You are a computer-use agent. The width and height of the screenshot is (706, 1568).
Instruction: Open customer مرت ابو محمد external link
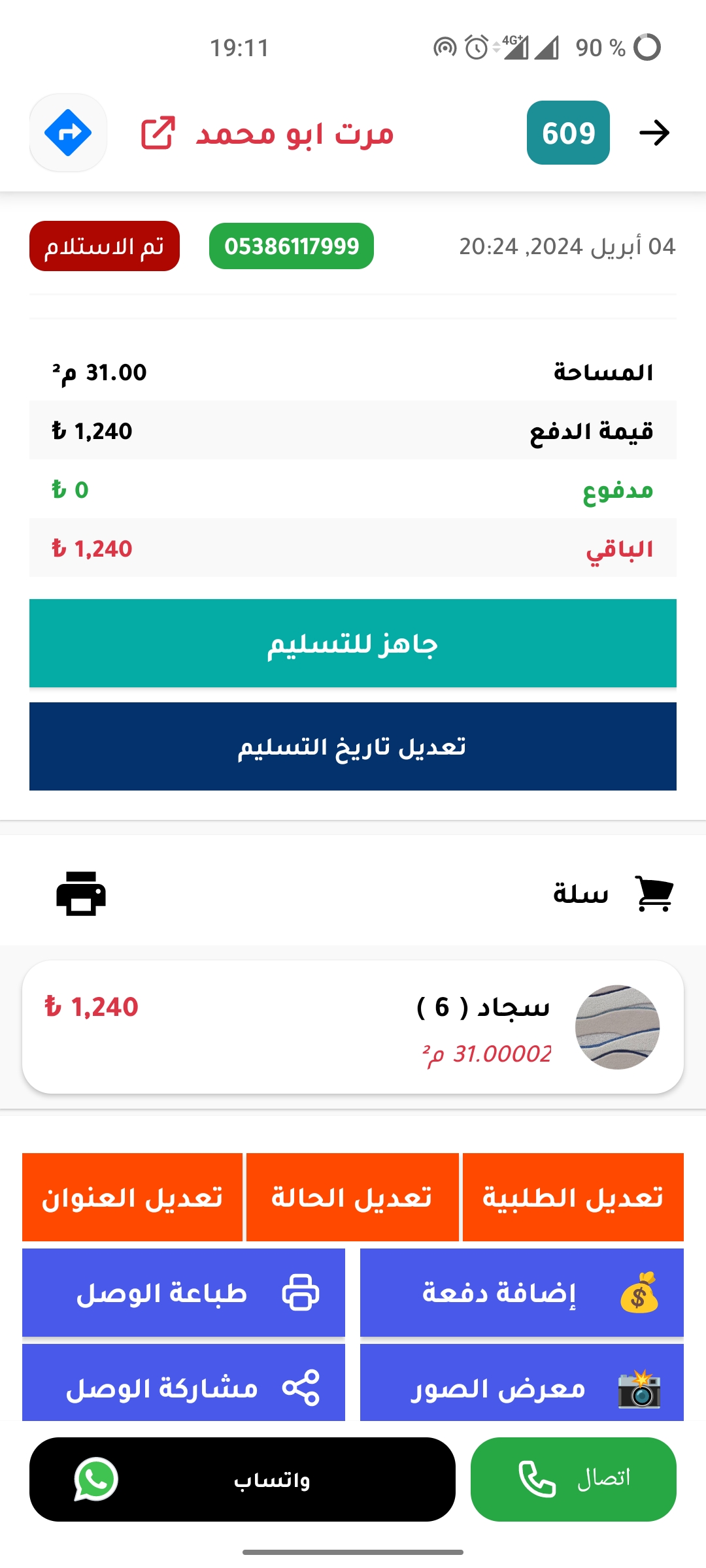(158, 133)
